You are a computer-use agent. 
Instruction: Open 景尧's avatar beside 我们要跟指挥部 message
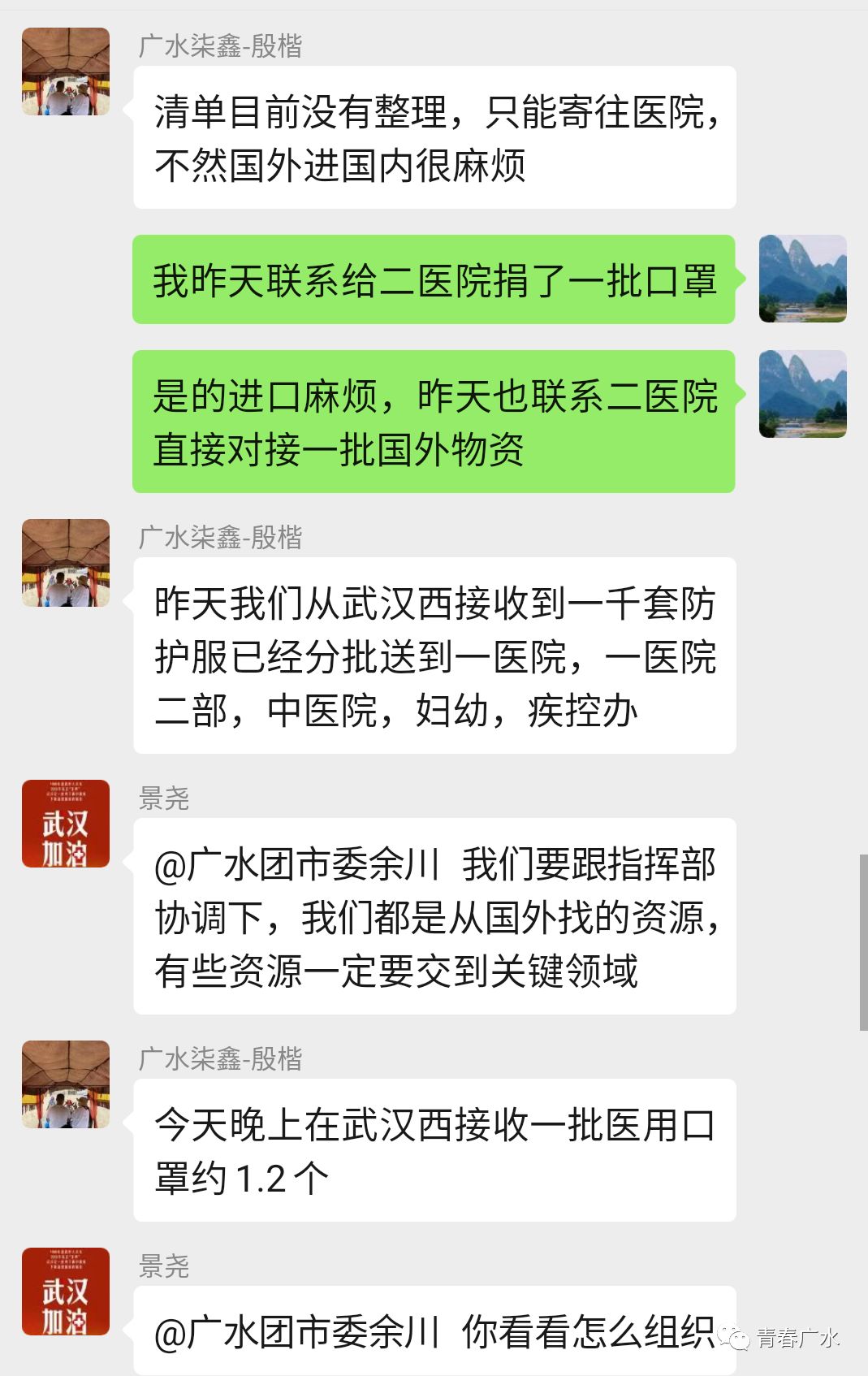65,824
